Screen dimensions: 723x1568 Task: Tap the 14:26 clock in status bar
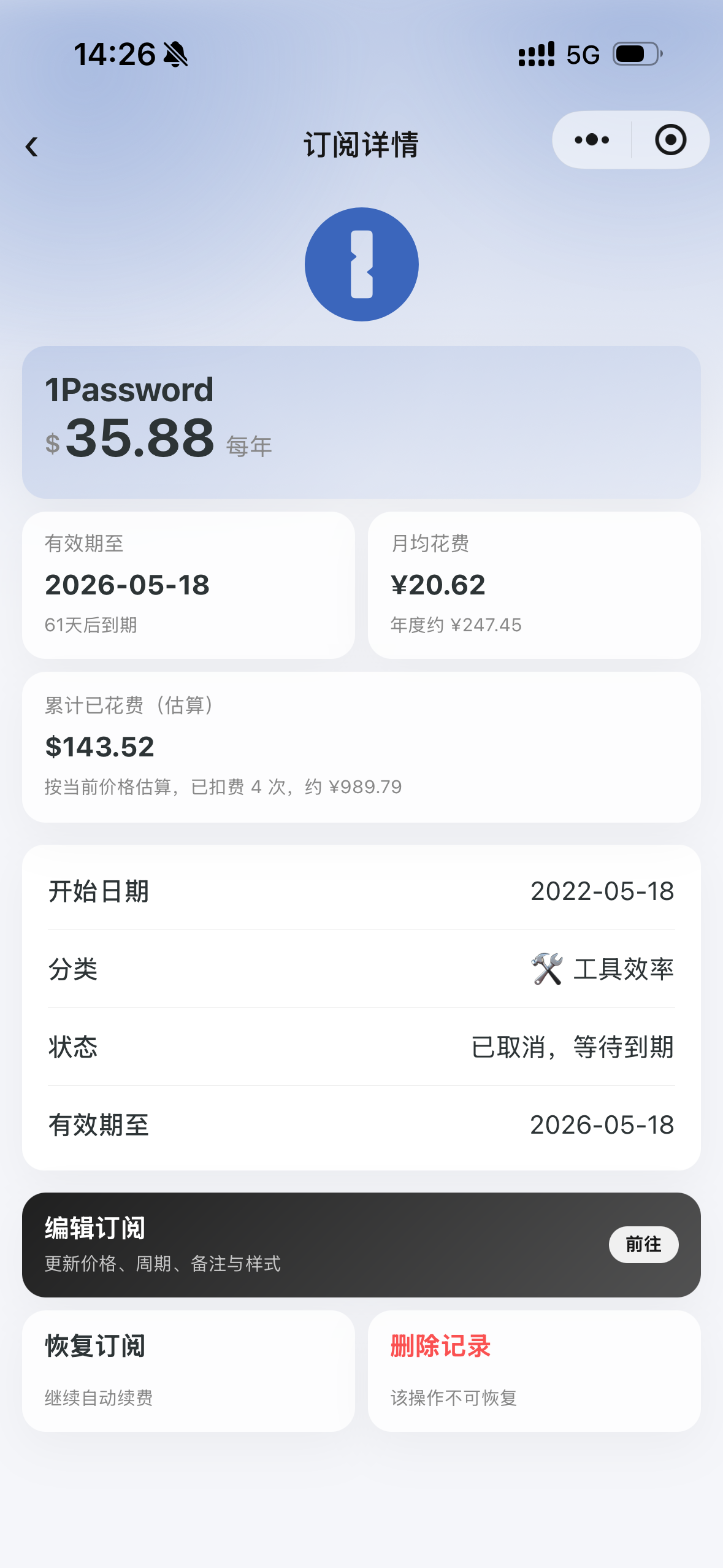click(x=113, y=54)
